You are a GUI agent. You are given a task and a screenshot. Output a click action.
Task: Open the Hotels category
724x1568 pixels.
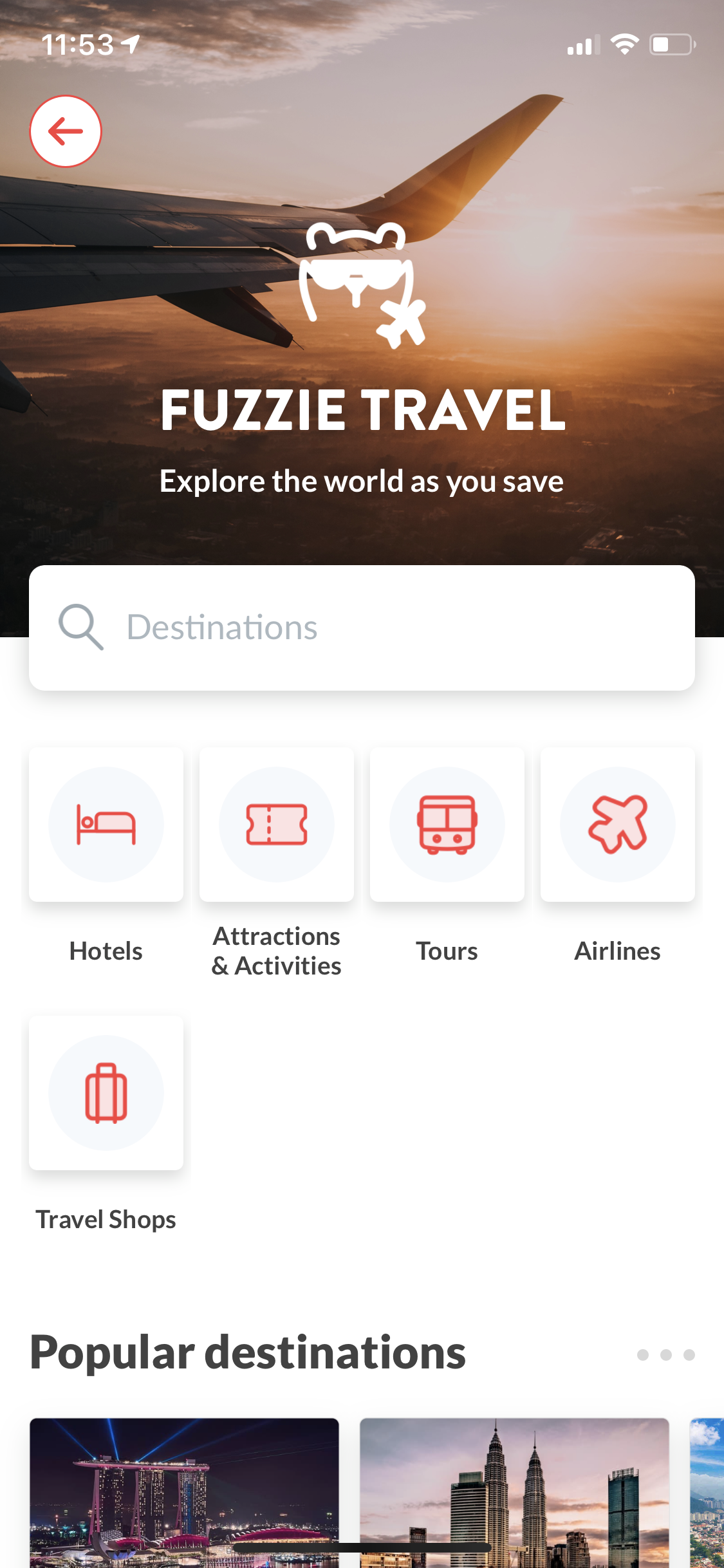pyautogui.click(x=106, y=825)
